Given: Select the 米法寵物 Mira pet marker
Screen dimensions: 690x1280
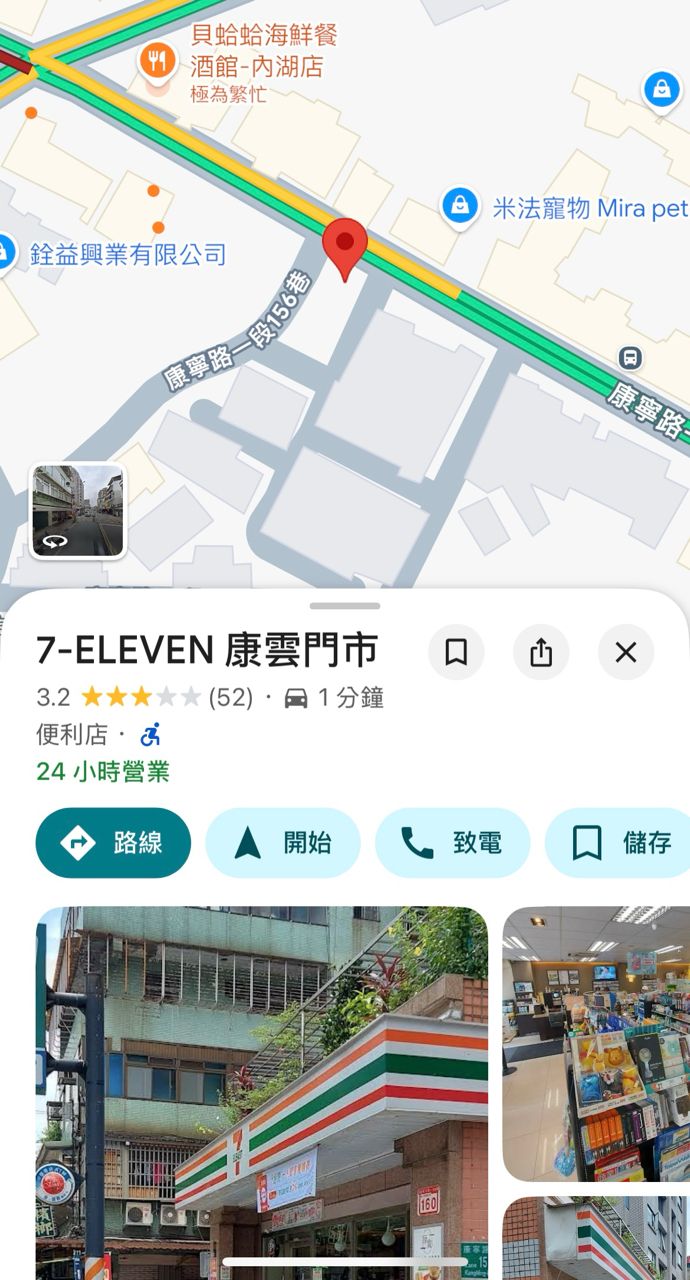Looking at the screenshot, I should [x=460, y=207].
